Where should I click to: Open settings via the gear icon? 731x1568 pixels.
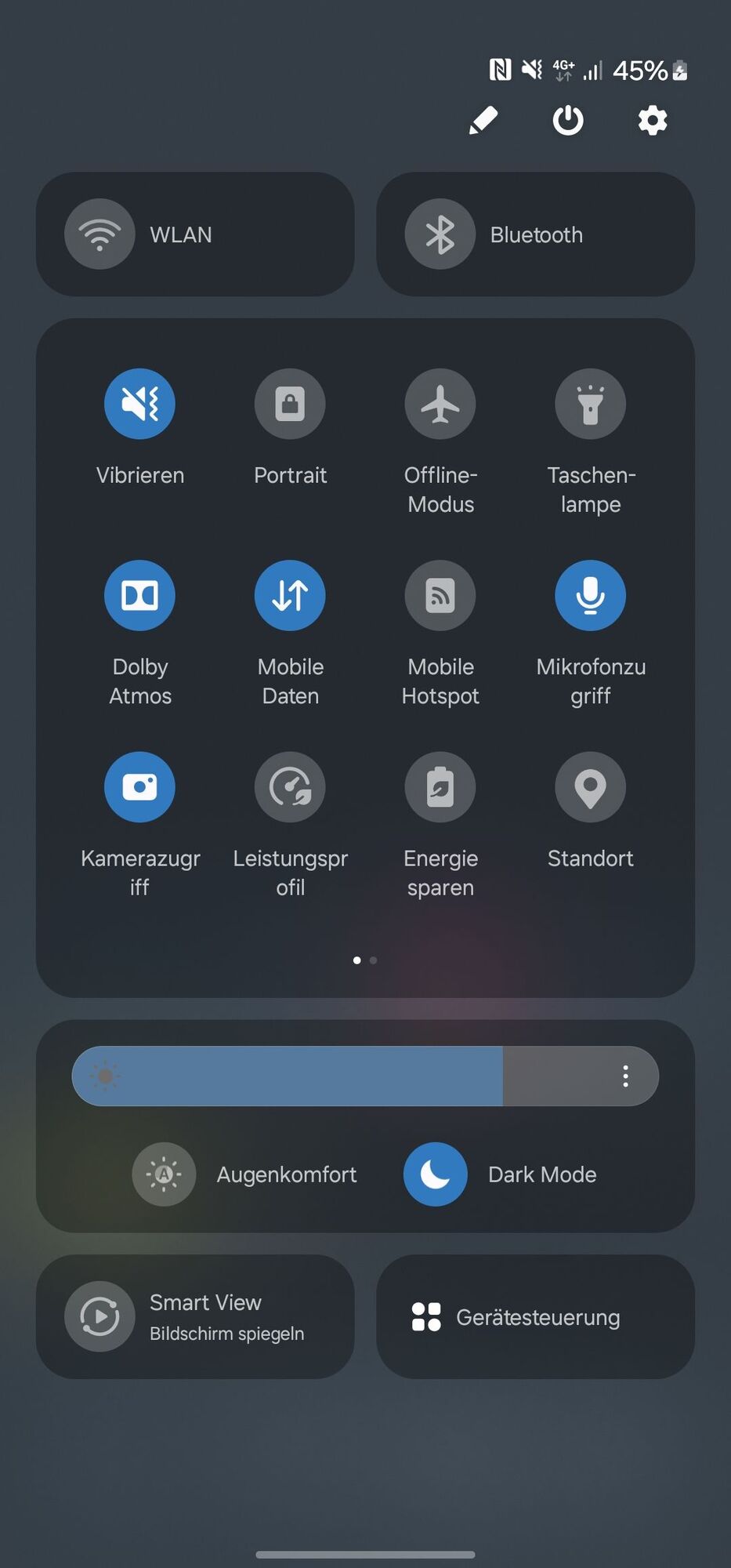[653, 121]
